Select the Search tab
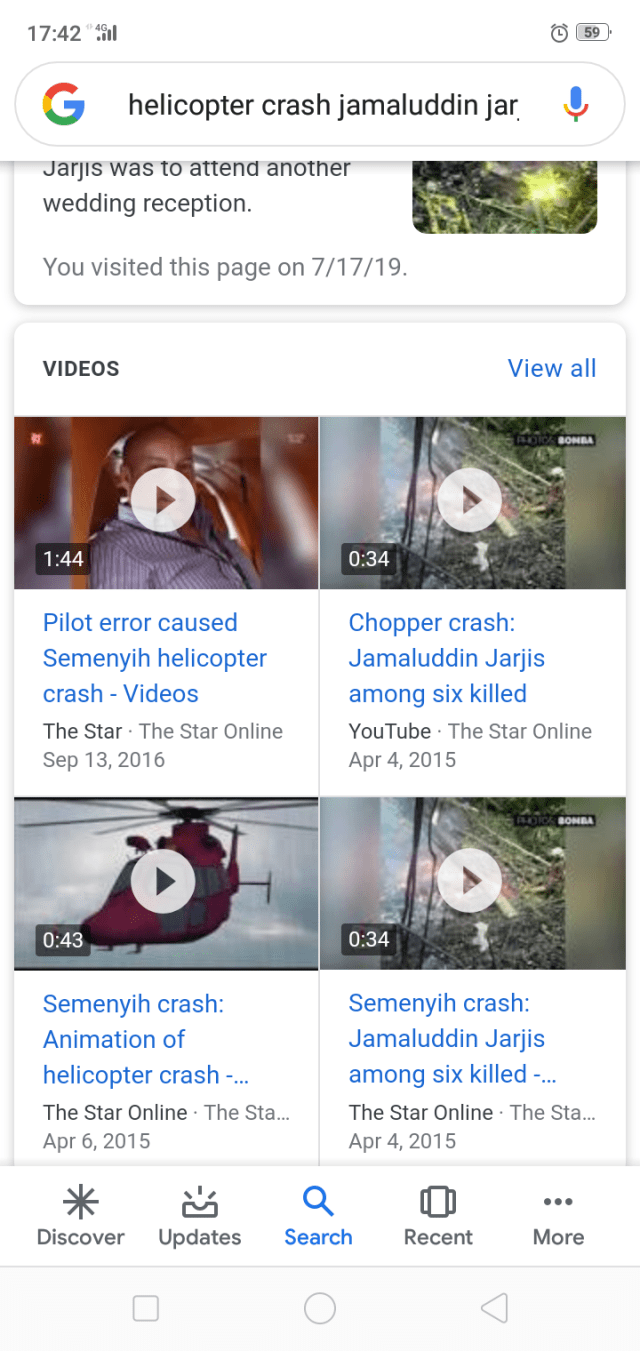 coord(318,1217)
